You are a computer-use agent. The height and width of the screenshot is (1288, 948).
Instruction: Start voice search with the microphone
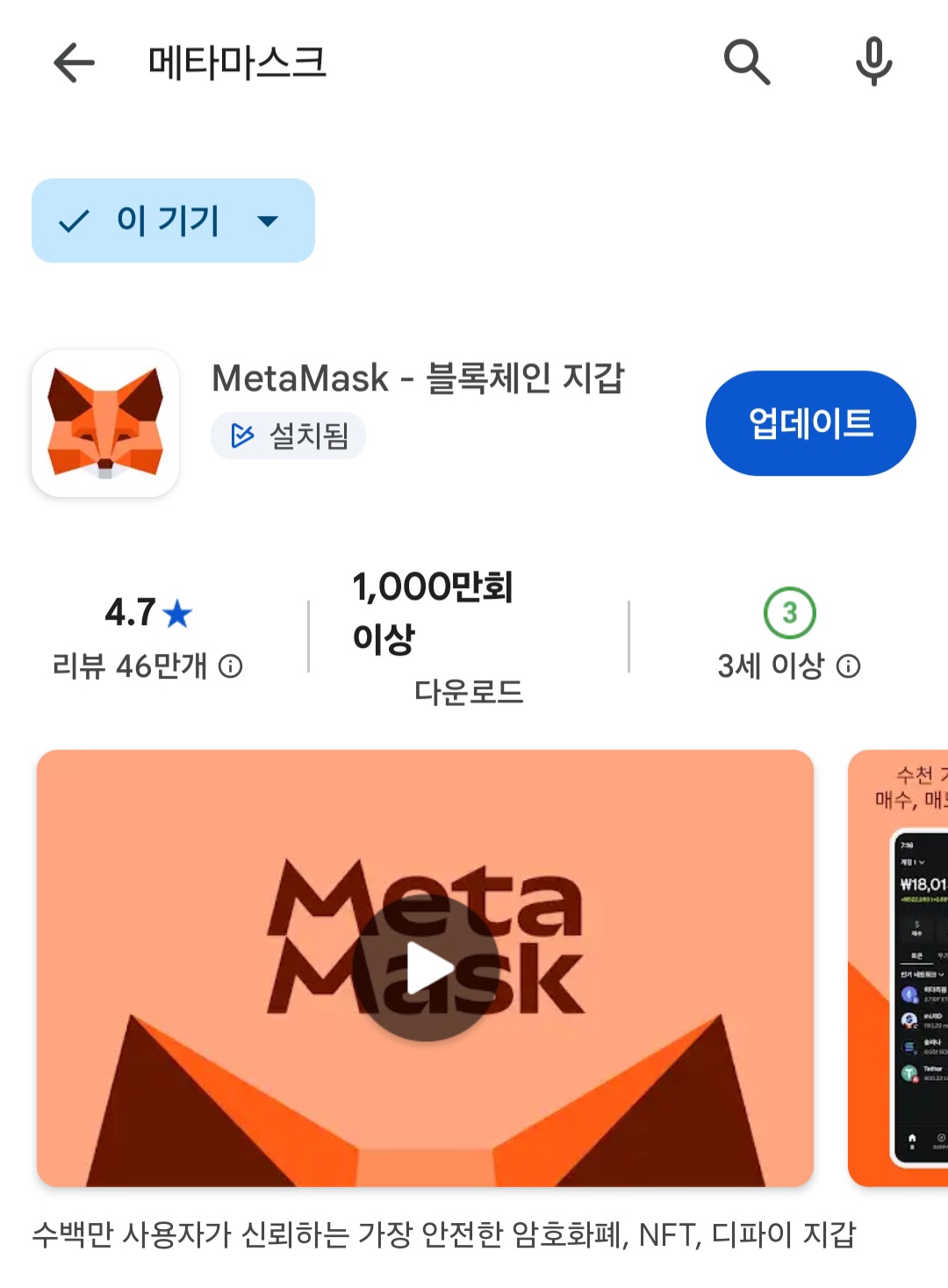point(873,62)
